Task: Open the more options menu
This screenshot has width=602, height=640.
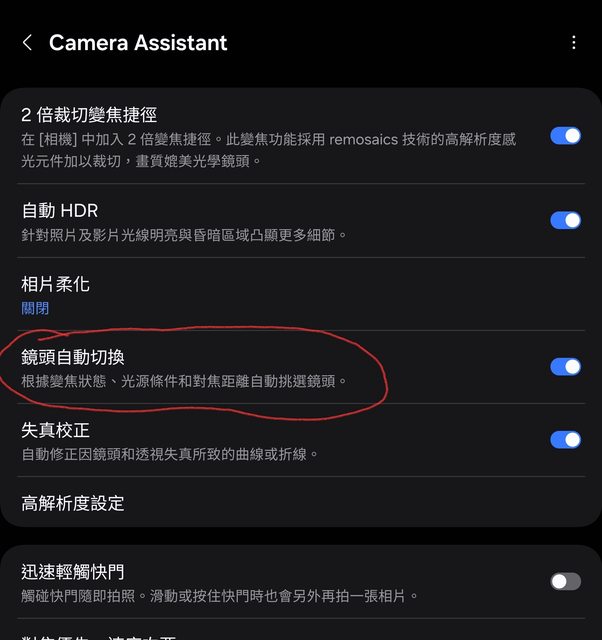Action: [x=573, y=42]
